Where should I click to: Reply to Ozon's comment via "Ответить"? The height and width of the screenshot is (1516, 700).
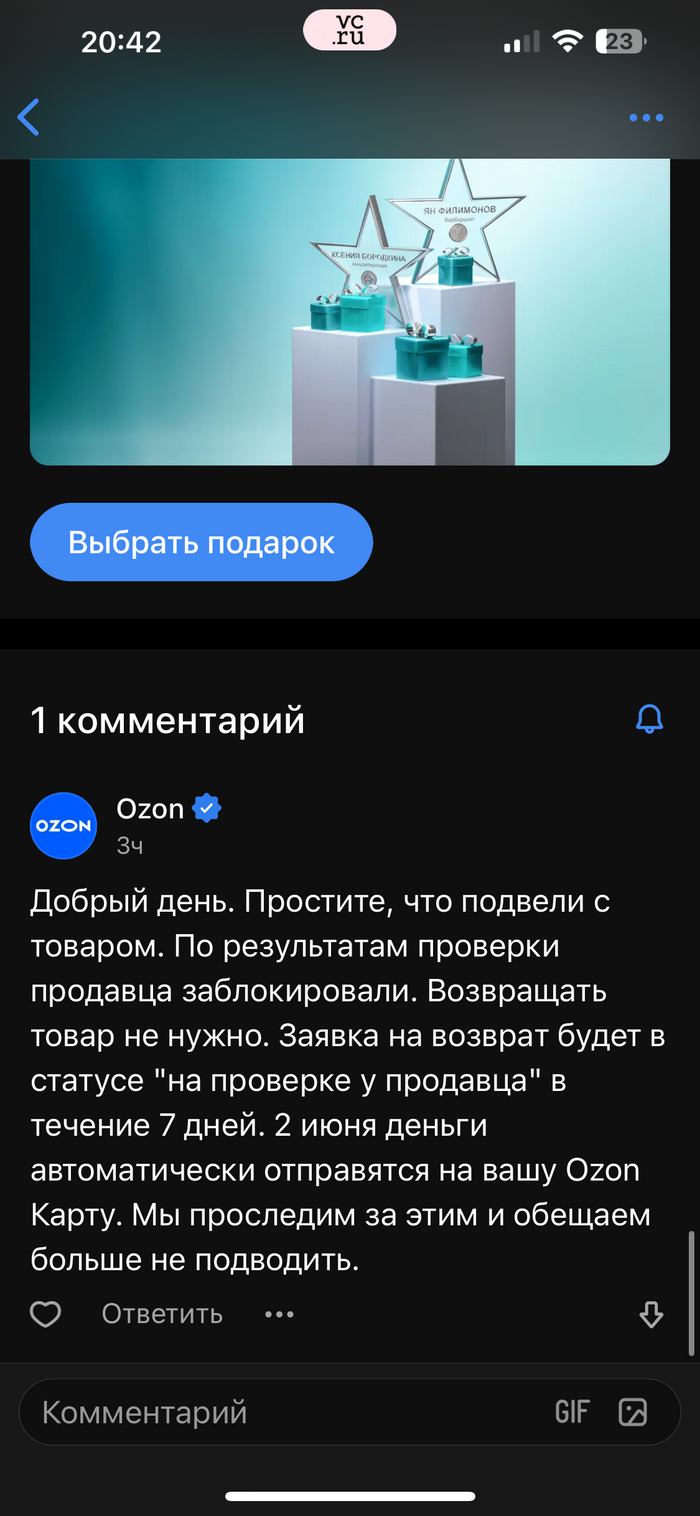coord(162,1314)
